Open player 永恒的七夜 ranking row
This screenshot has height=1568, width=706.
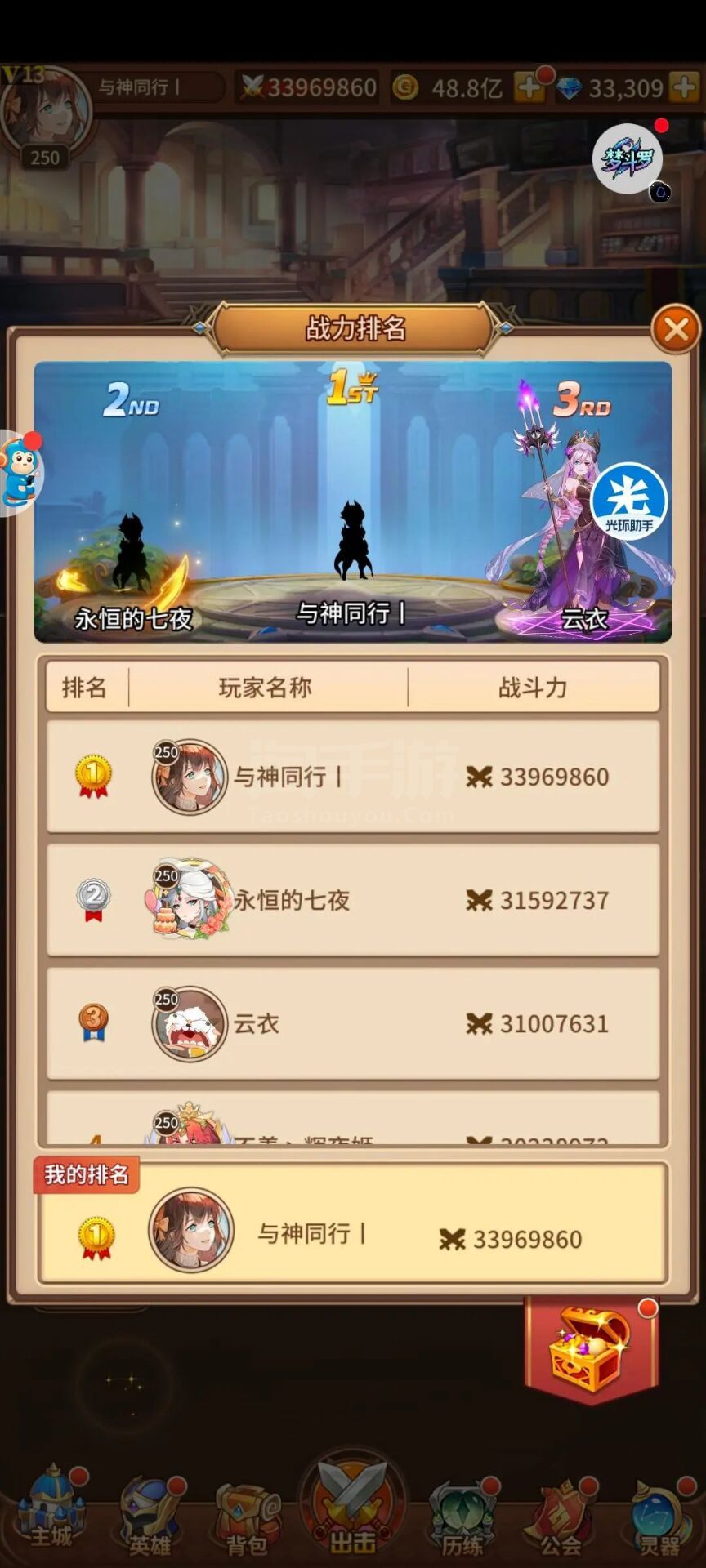click(353, 900)
